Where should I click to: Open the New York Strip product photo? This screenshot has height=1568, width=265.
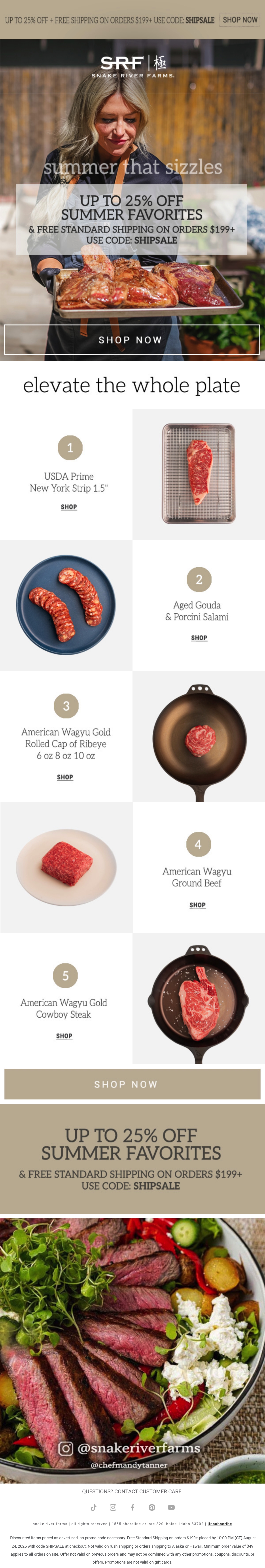199,474
